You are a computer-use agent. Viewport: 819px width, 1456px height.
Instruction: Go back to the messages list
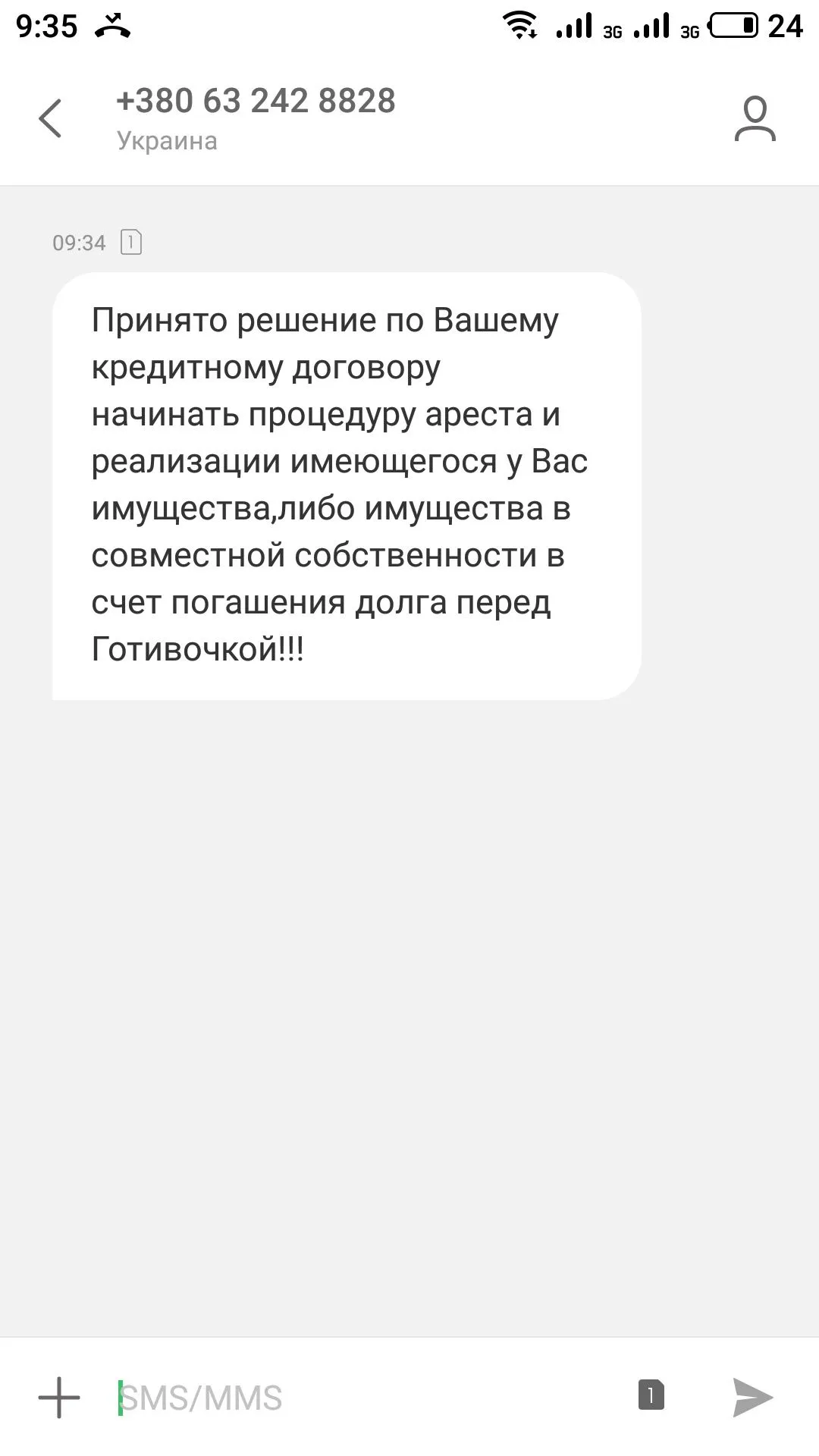(50, 118)
